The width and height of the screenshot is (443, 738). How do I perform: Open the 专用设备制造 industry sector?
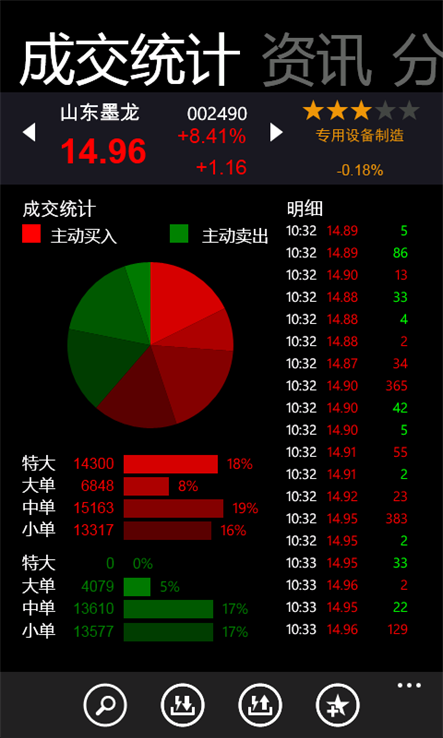pyautogui.click(x=360, y=136)
